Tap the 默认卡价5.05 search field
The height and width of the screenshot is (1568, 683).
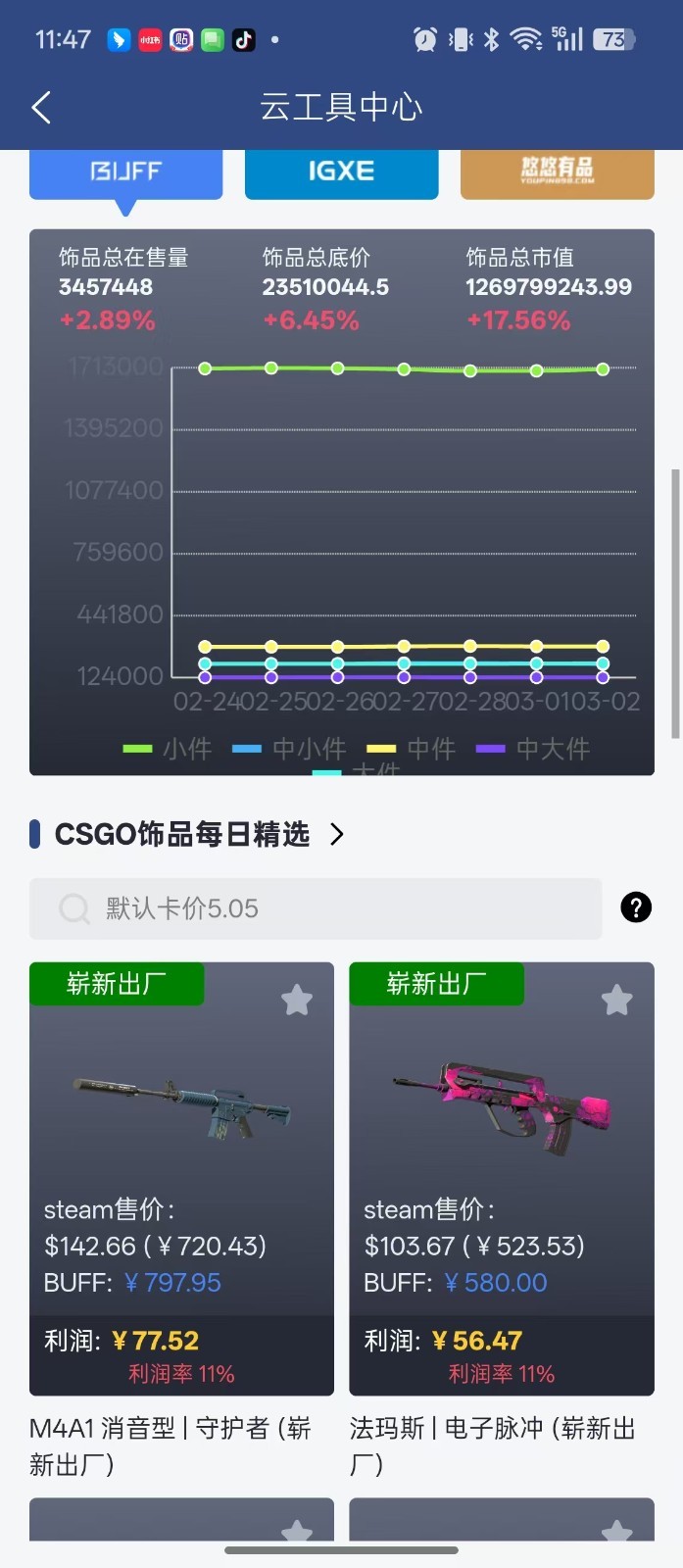pos(316,908)
